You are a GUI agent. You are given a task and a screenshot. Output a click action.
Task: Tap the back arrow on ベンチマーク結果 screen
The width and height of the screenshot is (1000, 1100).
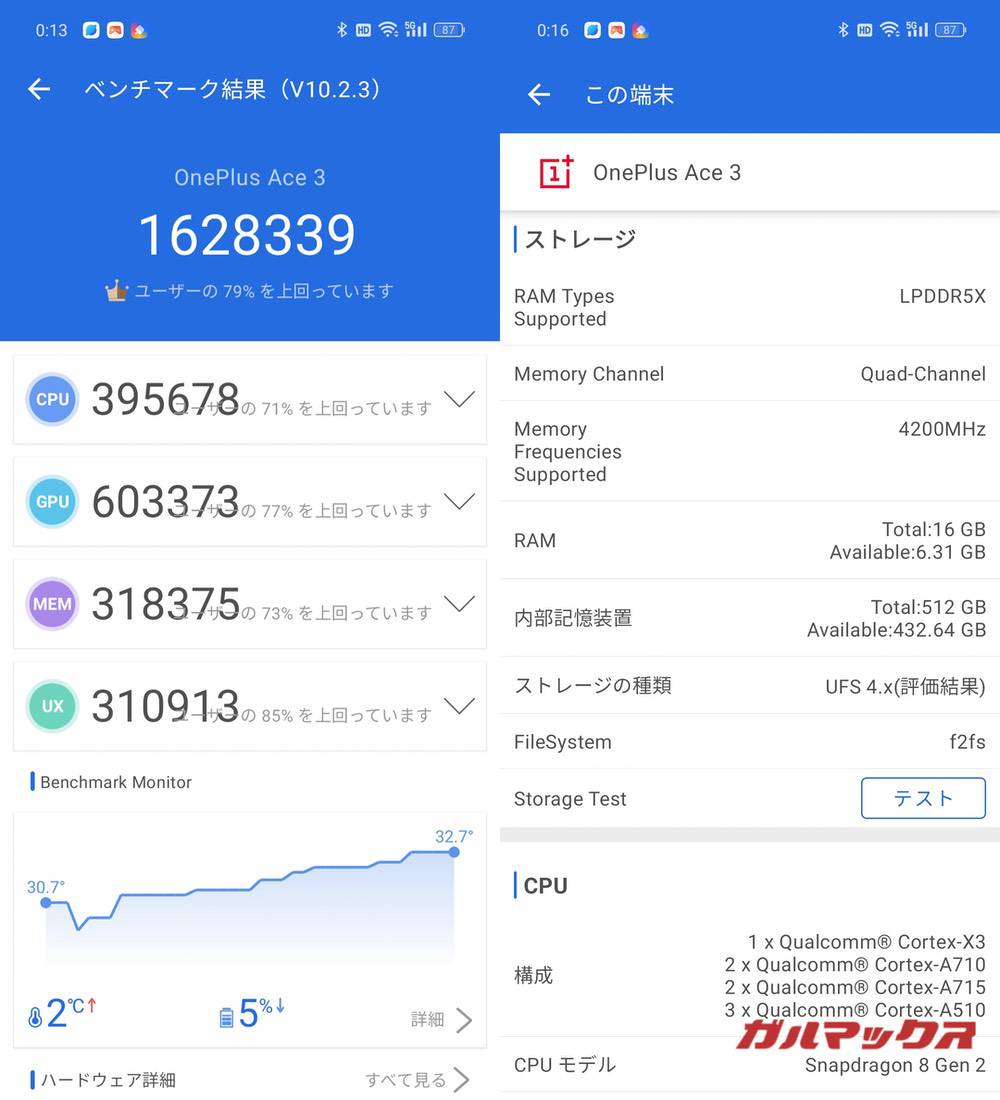point(38,89)
